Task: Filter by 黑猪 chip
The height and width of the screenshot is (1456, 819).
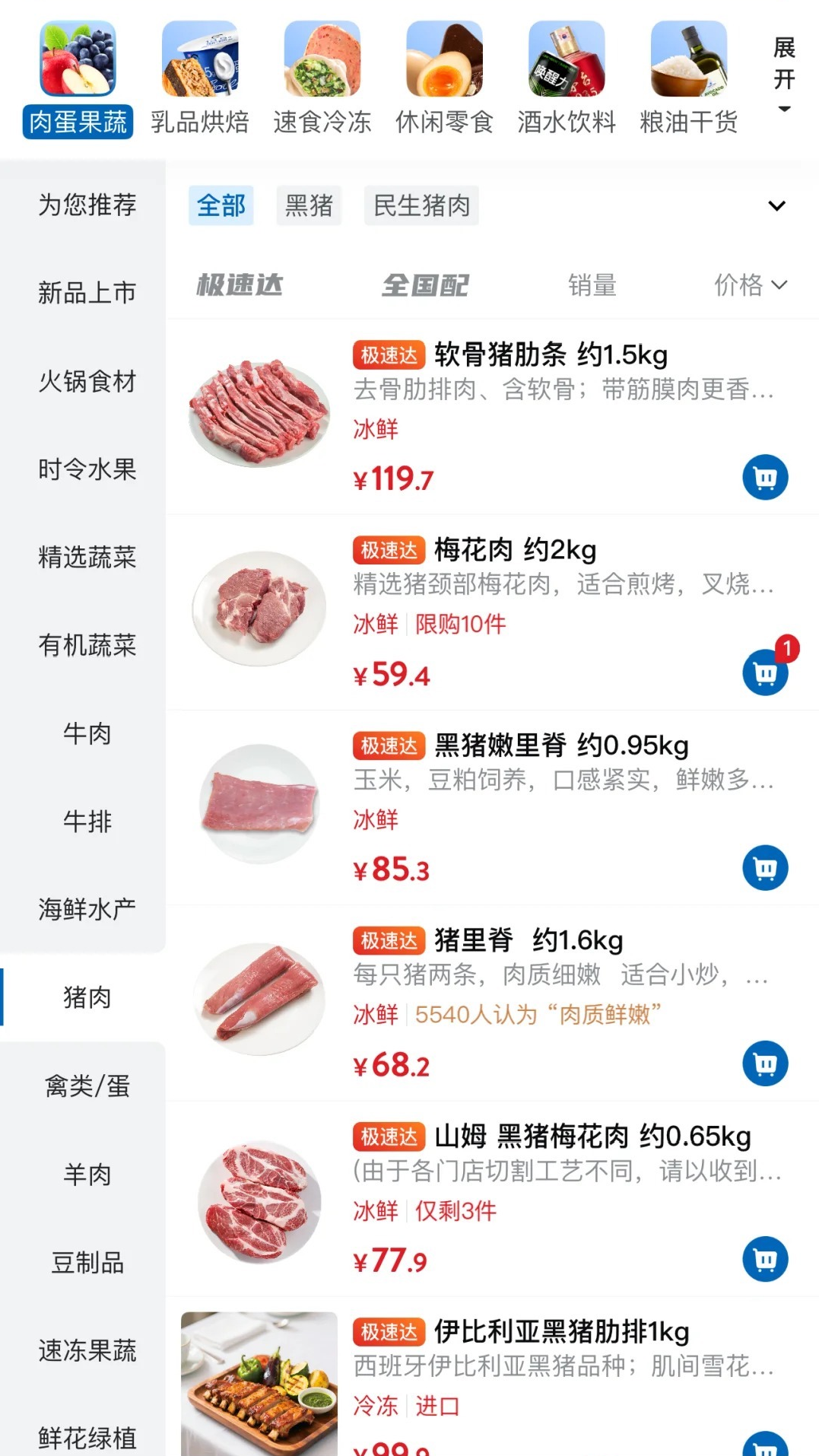Action: click(309, 205)
